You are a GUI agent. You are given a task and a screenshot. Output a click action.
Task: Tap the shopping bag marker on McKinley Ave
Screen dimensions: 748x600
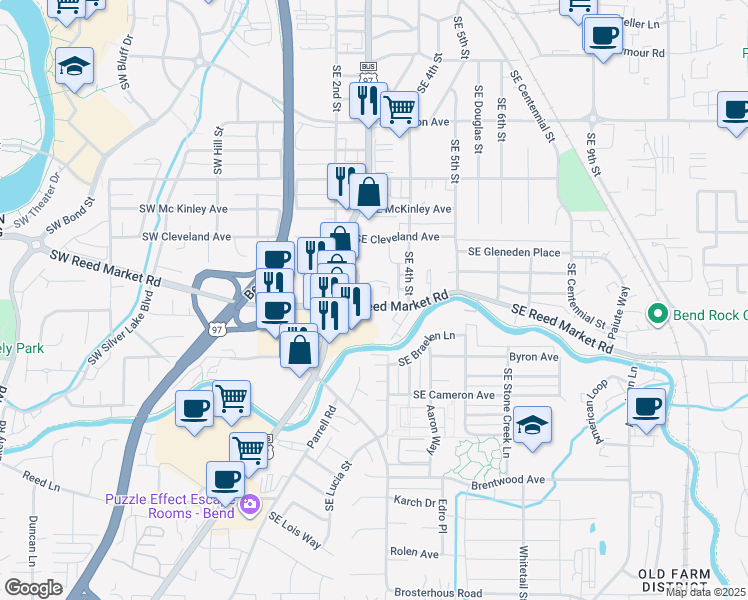point(369,192)
